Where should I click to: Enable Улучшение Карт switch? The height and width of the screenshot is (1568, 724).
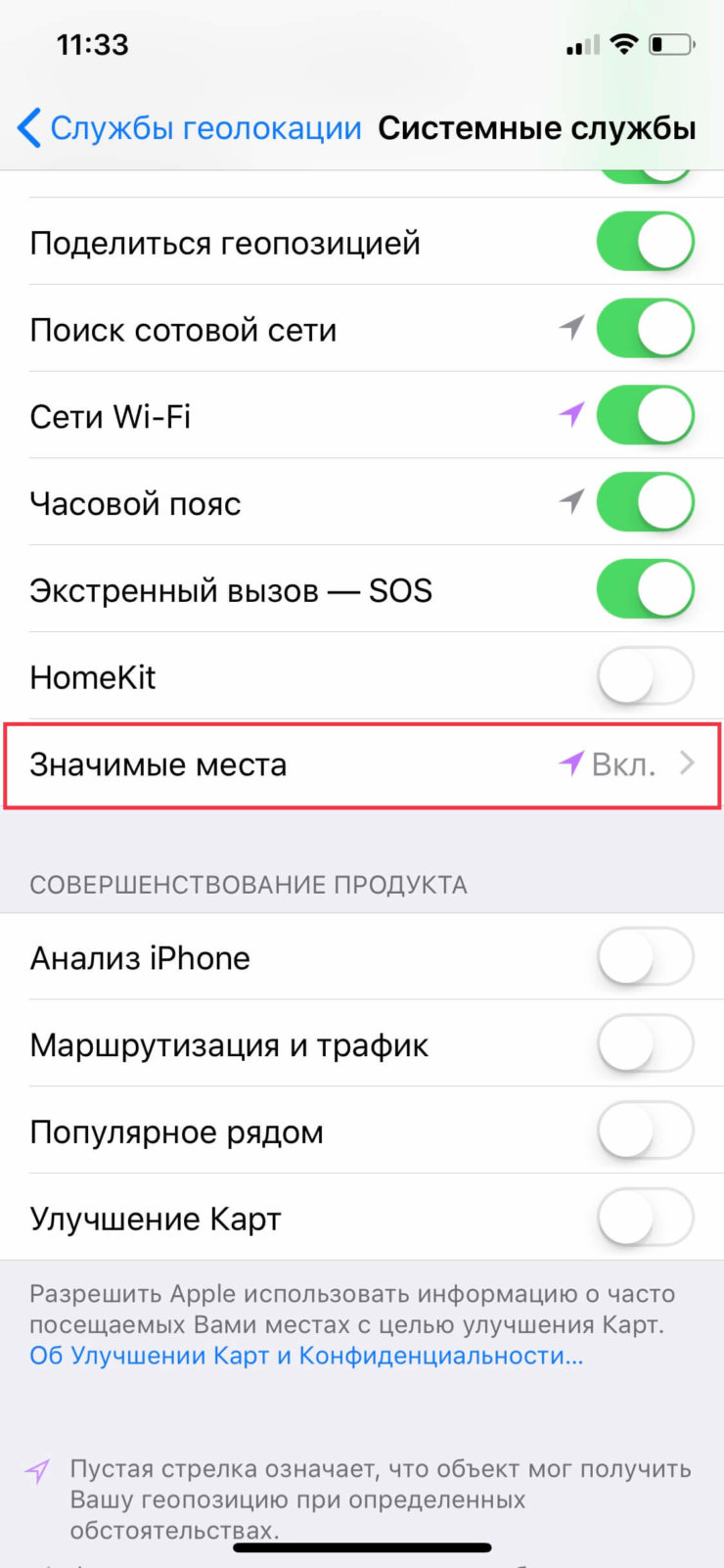point(646,1218)
